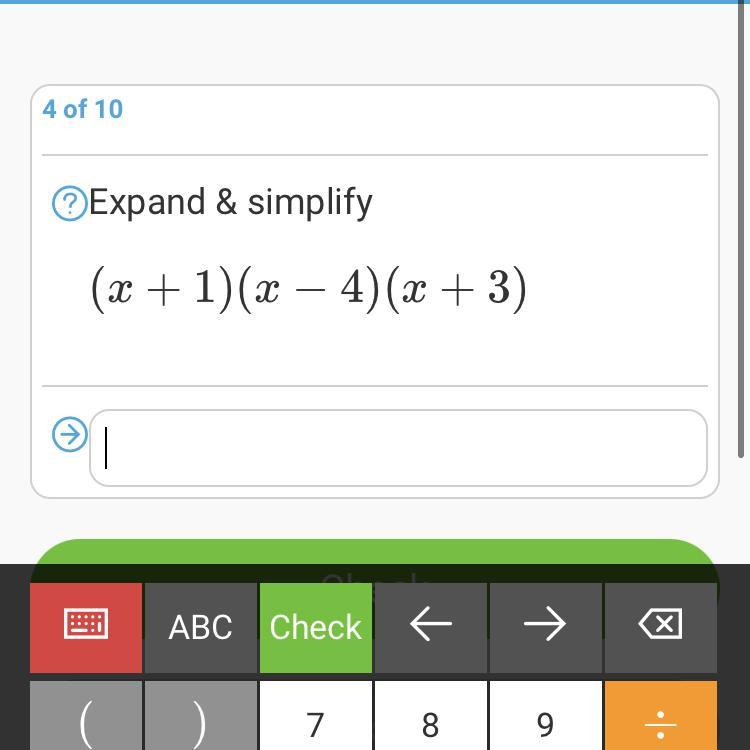Insert a closing parenthesis
Viewport: 750px width, 750px height.
201,718
